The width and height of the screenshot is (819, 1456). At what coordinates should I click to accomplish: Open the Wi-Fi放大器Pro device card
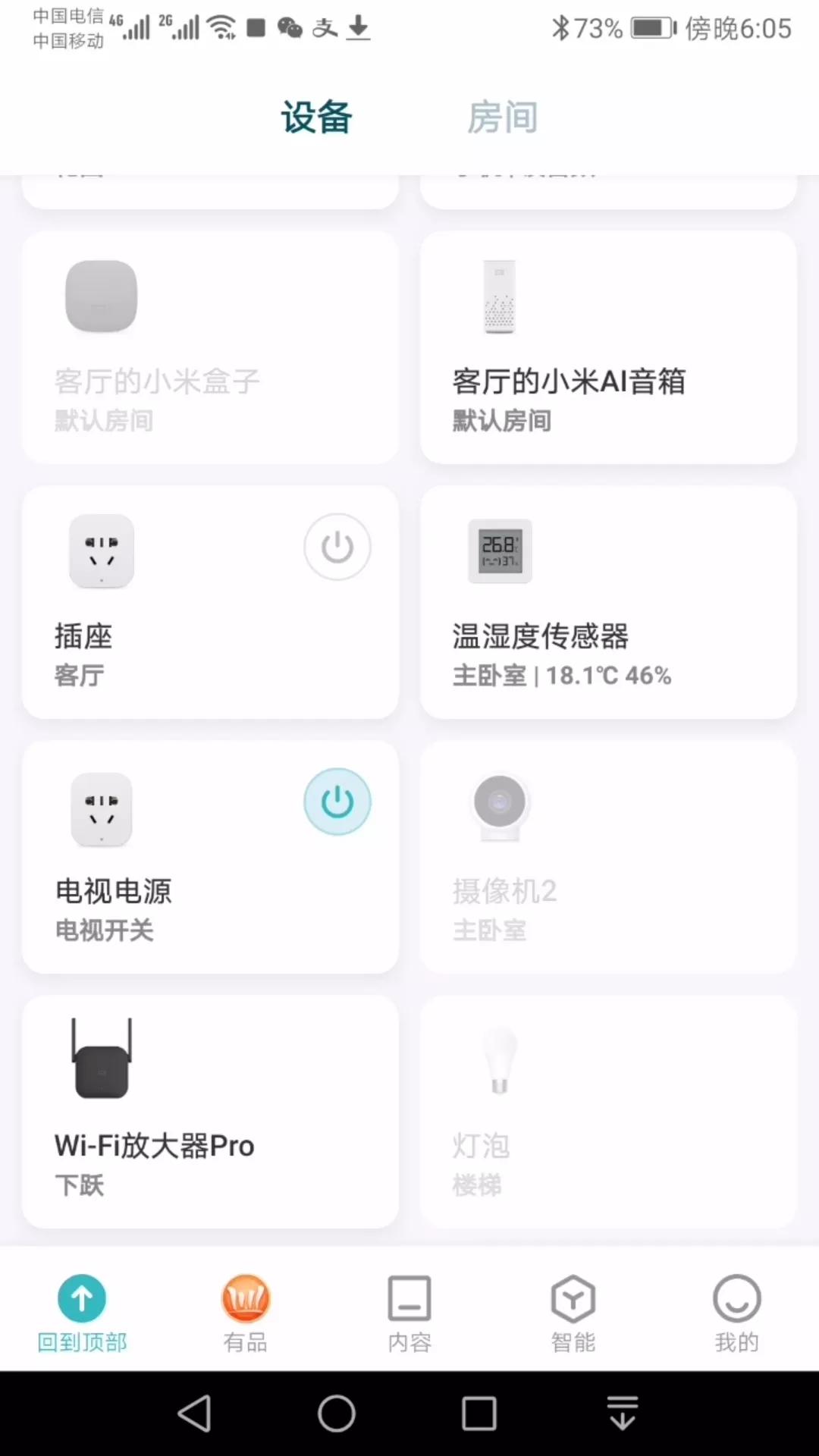[209, 1111]
